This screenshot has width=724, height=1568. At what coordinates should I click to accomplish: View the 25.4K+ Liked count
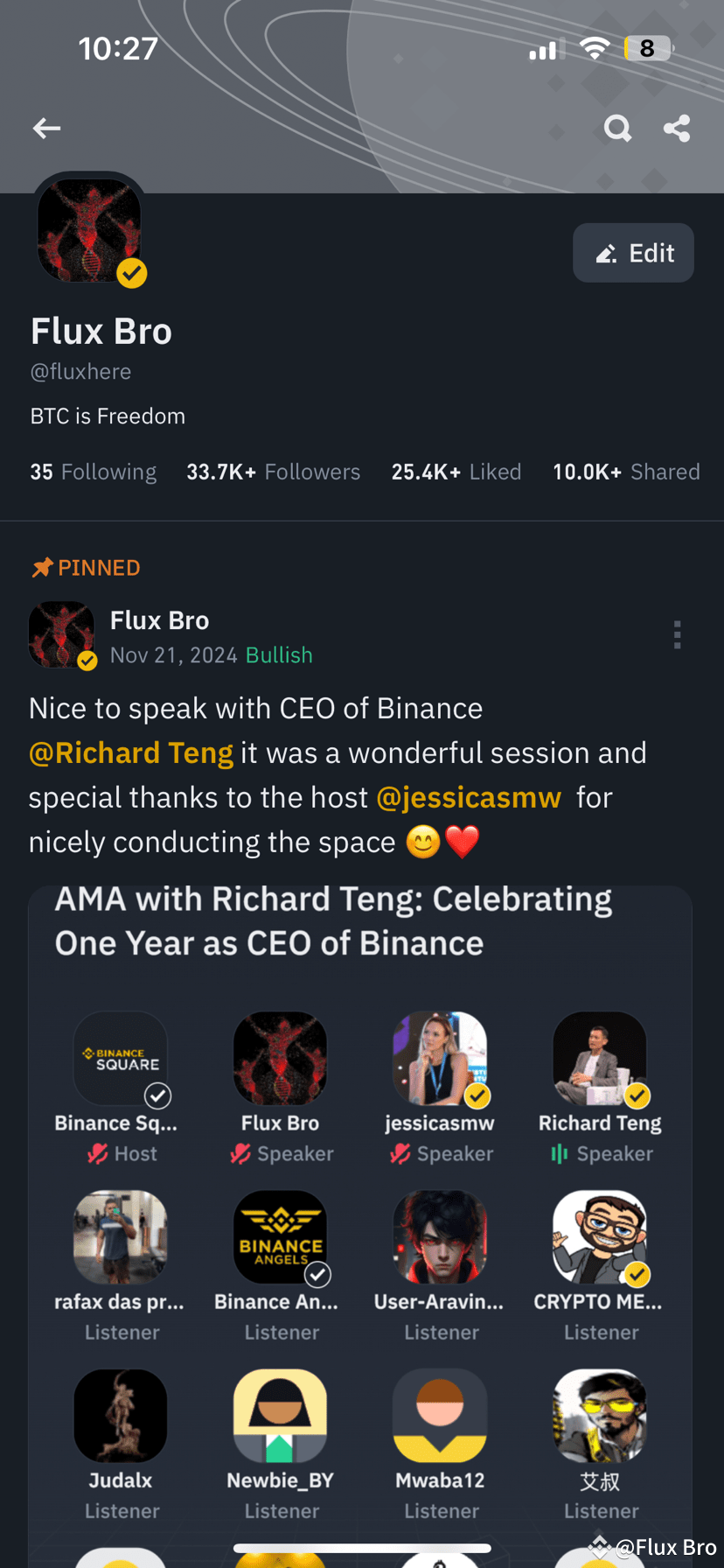pyautogui.click(x=456, y=471)
